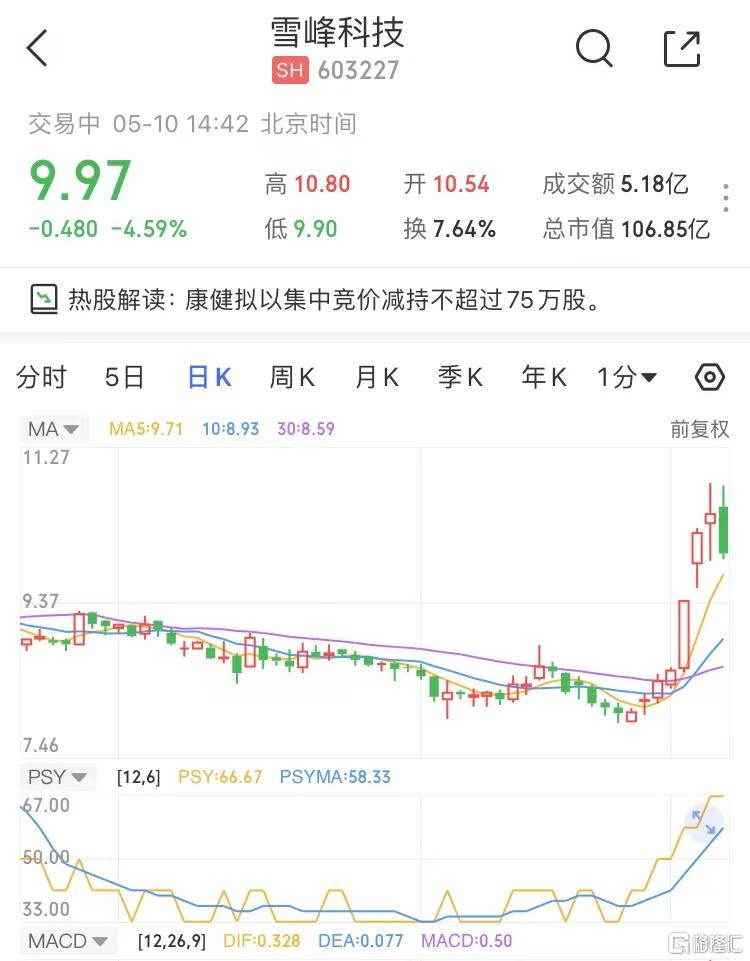
Task: Select the 日K chart tab
Action: [210, 377]
